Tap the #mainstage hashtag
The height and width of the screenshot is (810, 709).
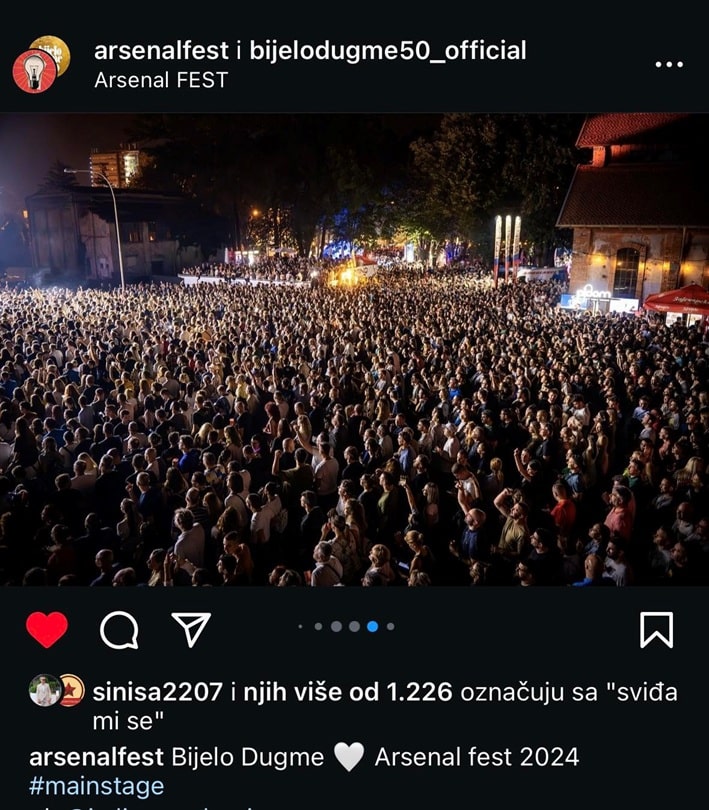[96, 786]
